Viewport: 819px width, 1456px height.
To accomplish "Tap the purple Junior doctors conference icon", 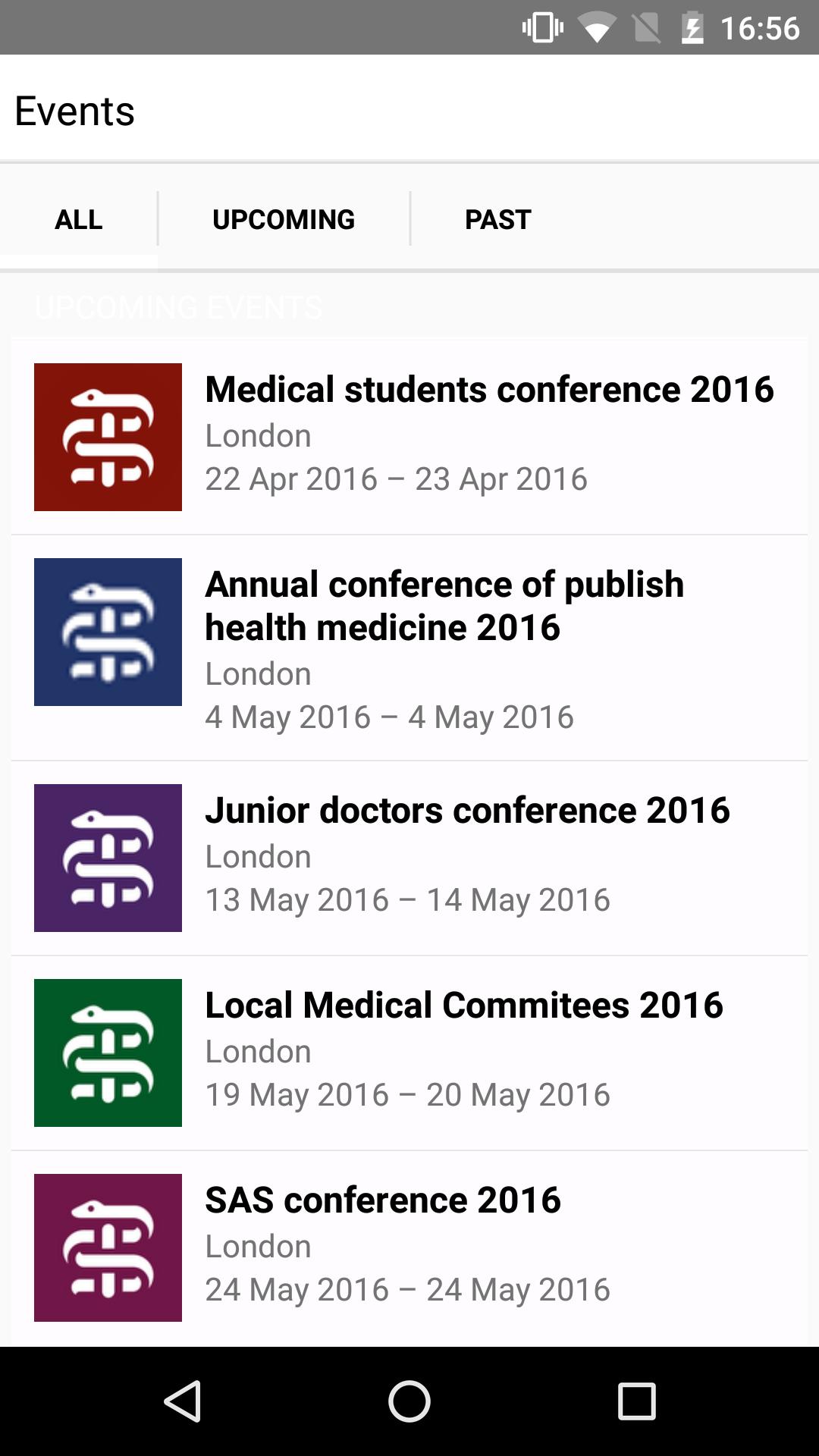I will (108, 858).
